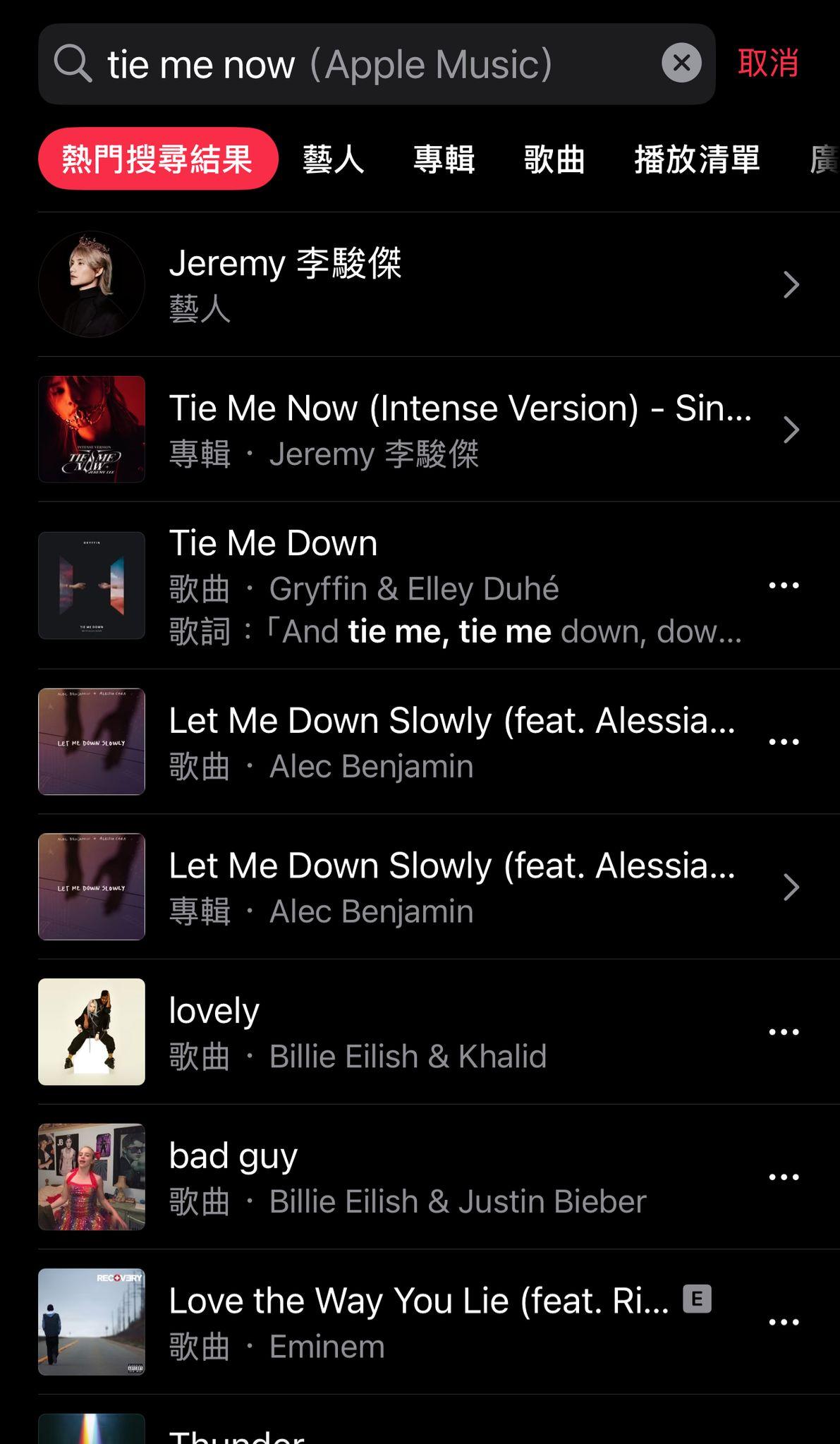Open more options for lovely by Billie Eilish

(x=784, y=1031)
